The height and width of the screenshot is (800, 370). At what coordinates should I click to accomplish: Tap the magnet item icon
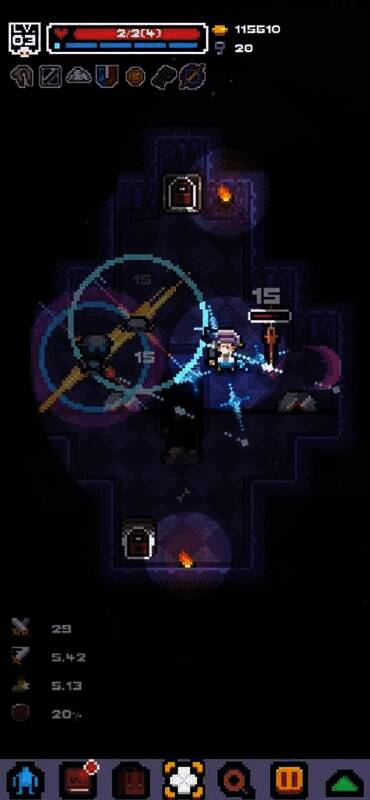(x=107, y=77)
